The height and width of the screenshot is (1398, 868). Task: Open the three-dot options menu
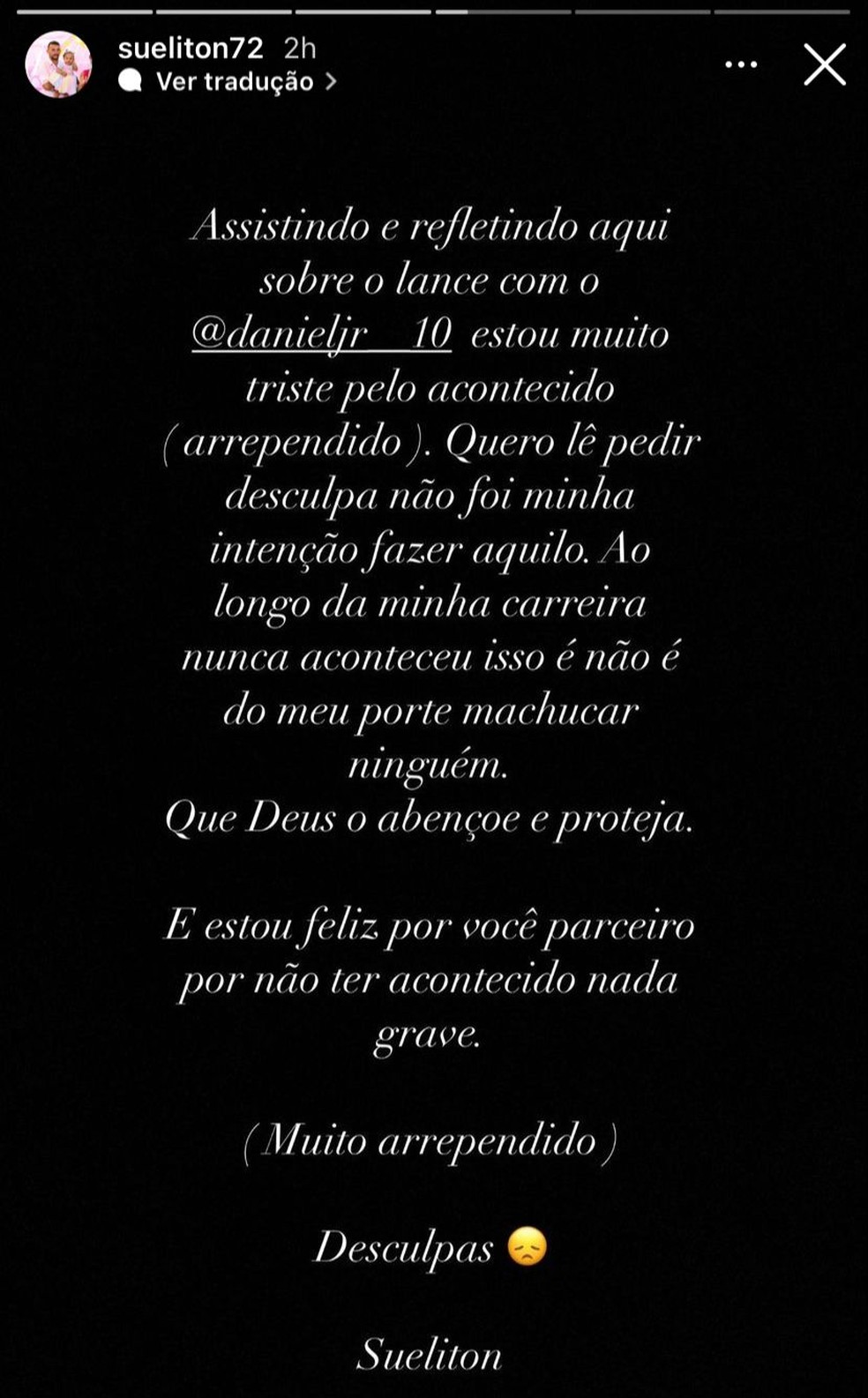click(741, 64)
